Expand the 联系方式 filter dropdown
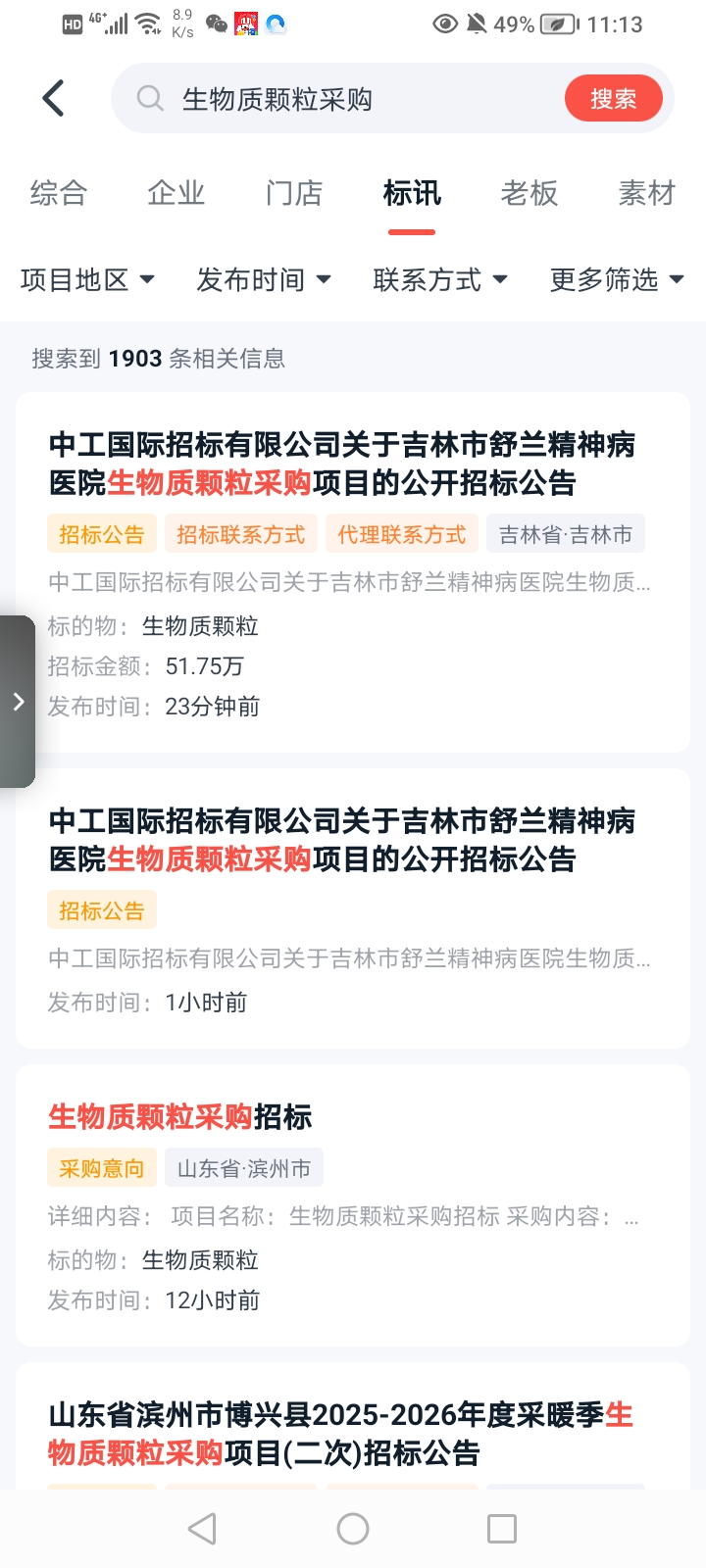706x1568 pixels. pyautogui.click(x=440, y=280)
